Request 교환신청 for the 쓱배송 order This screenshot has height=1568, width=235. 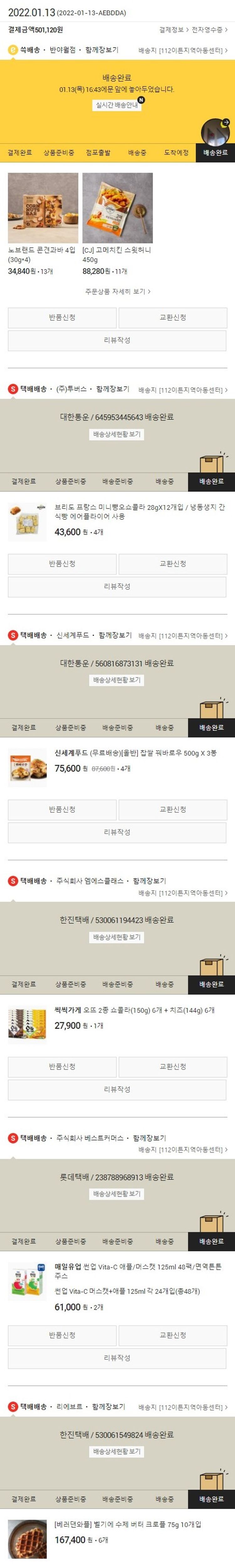click(x=172, y=318)
